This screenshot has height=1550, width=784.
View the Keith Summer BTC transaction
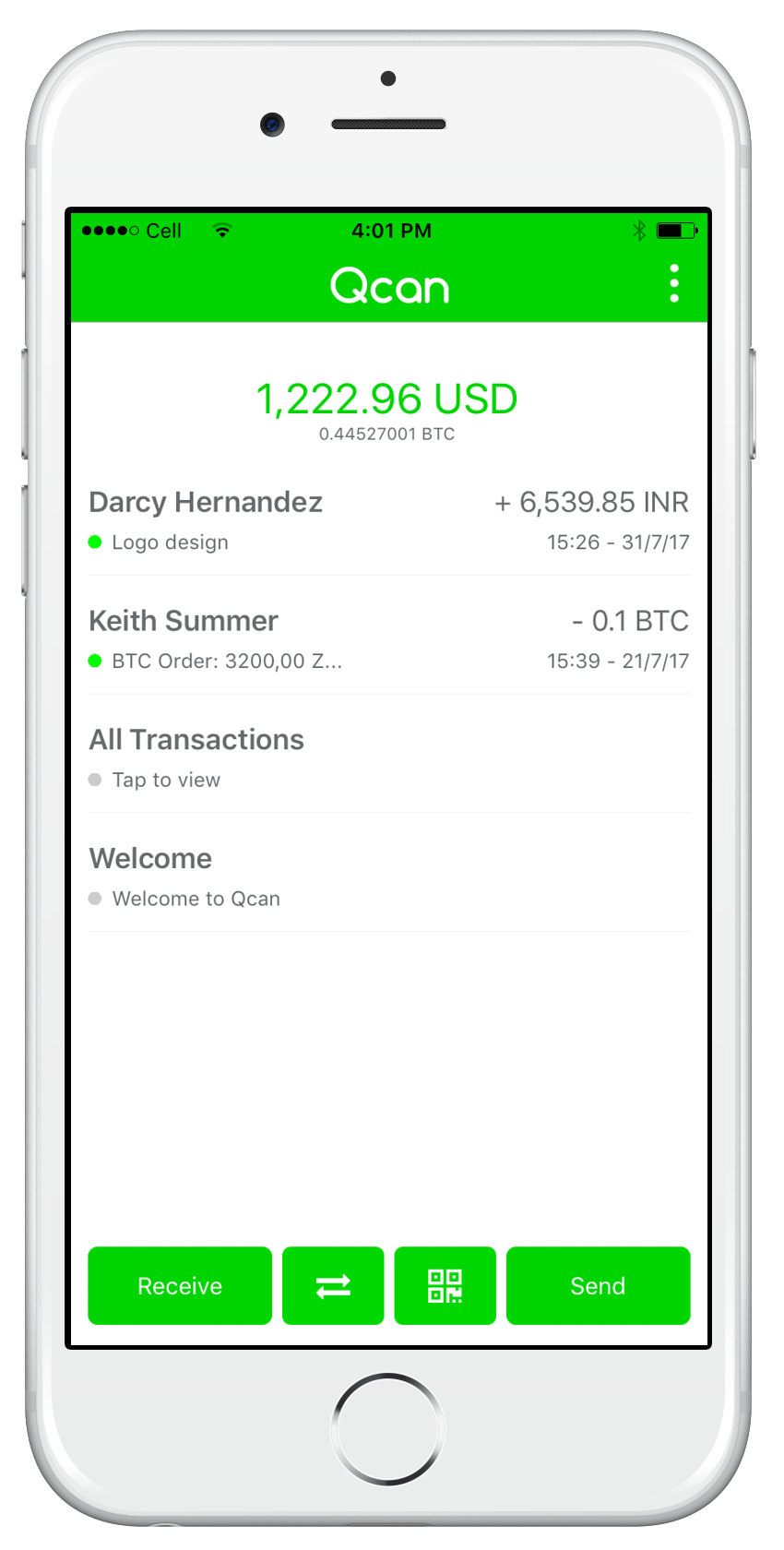click(388, 636)
